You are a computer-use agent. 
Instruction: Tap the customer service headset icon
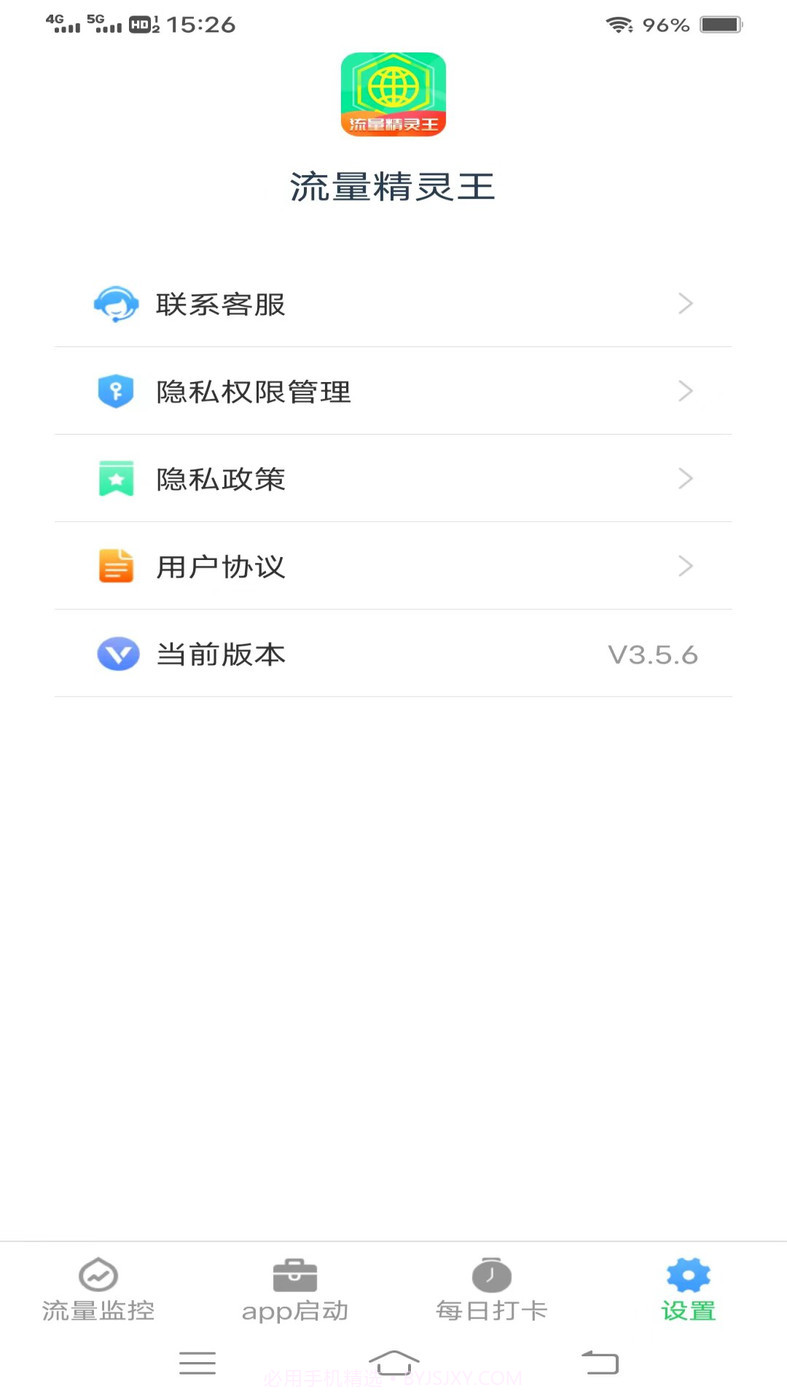117,304
